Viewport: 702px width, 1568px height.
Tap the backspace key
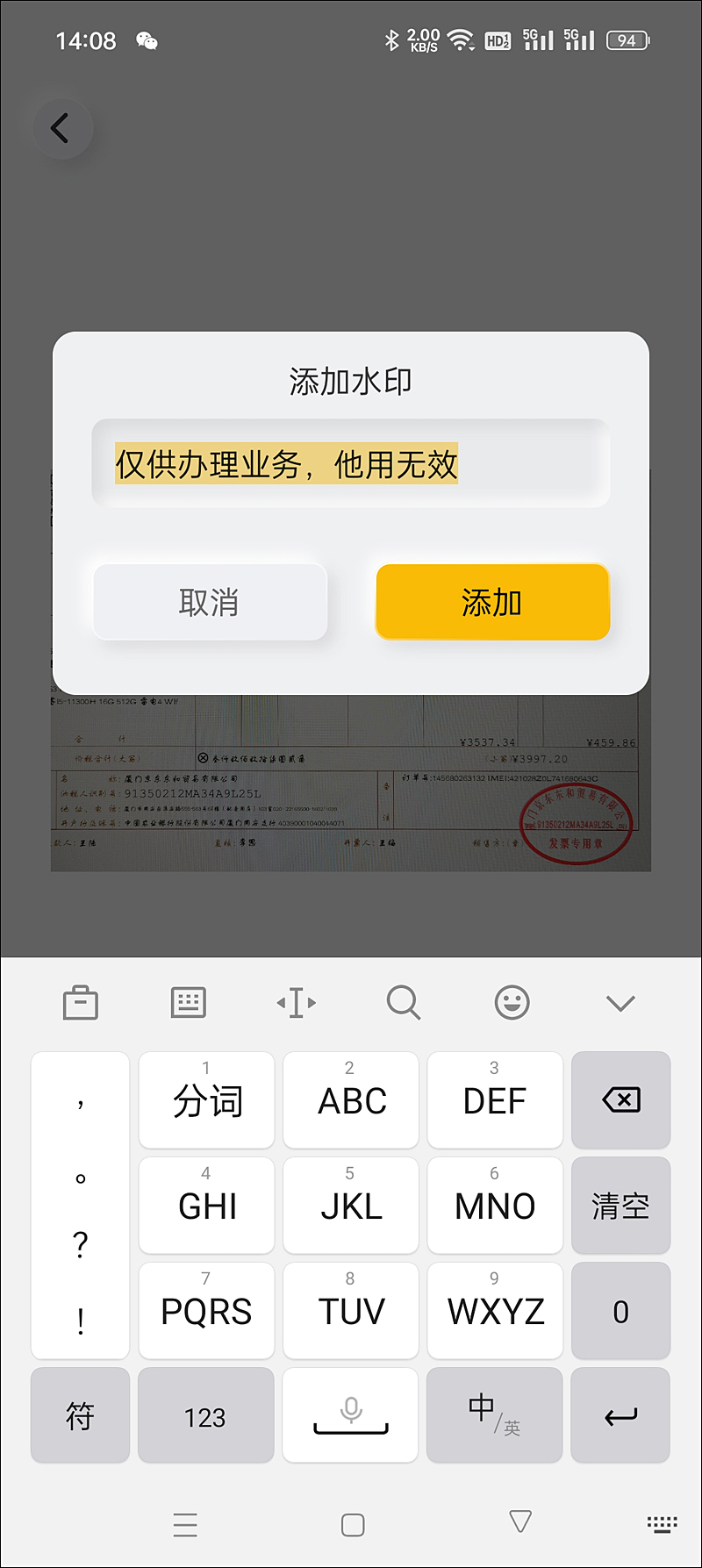tap(620, 1100)
